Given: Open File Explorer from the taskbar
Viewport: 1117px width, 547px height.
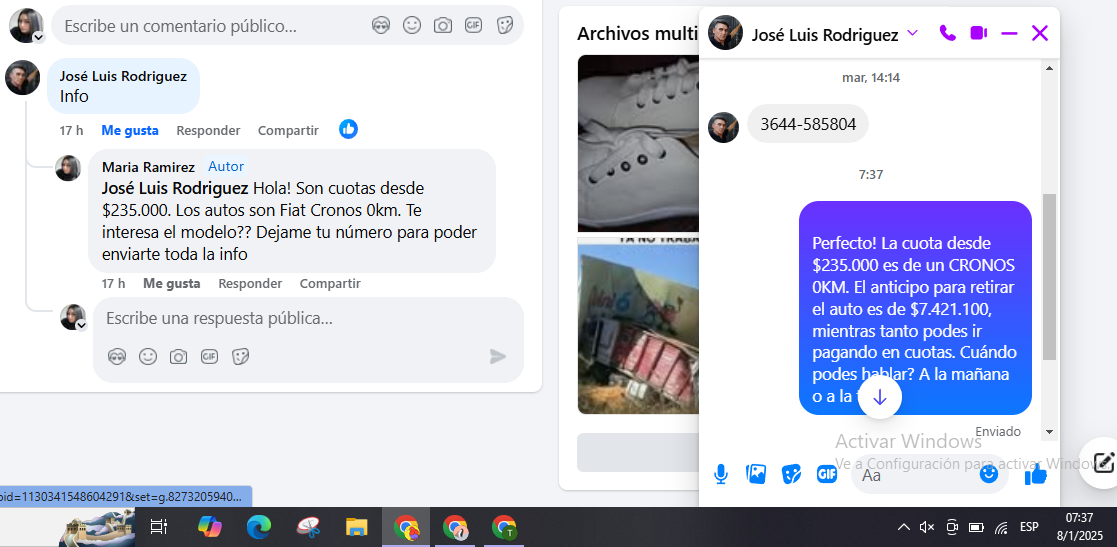Looking at the screenshot, I should click(356, 526).
